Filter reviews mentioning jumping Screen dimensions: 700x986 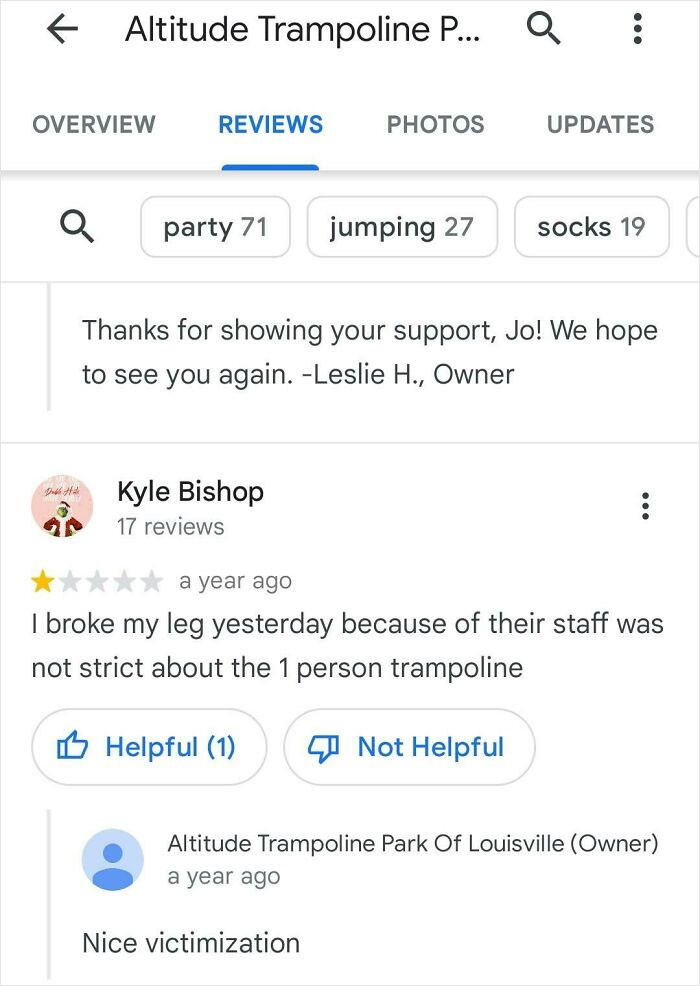click(401, 228)
